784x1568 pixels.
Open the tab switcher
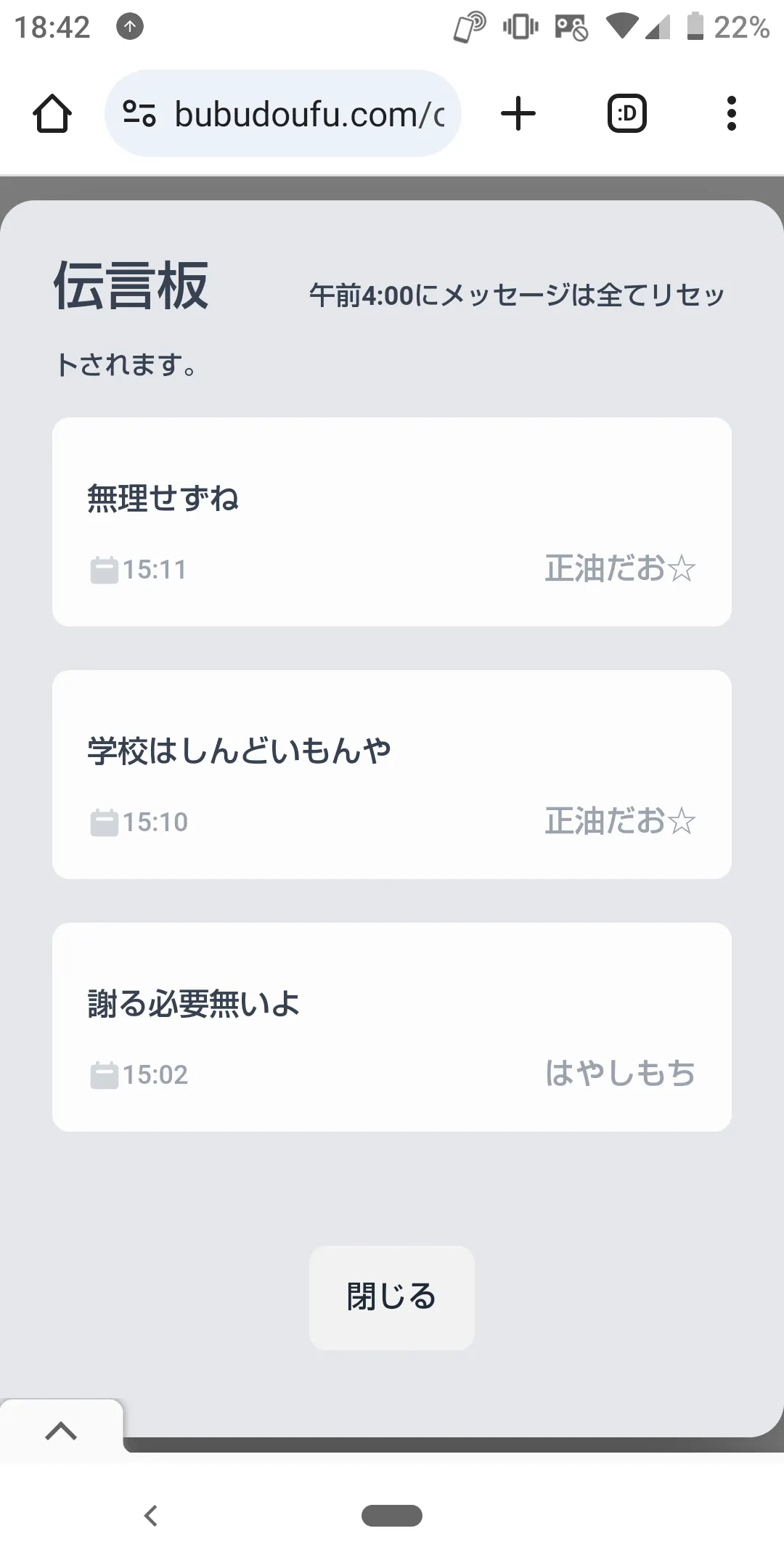(x=626, y=114)
